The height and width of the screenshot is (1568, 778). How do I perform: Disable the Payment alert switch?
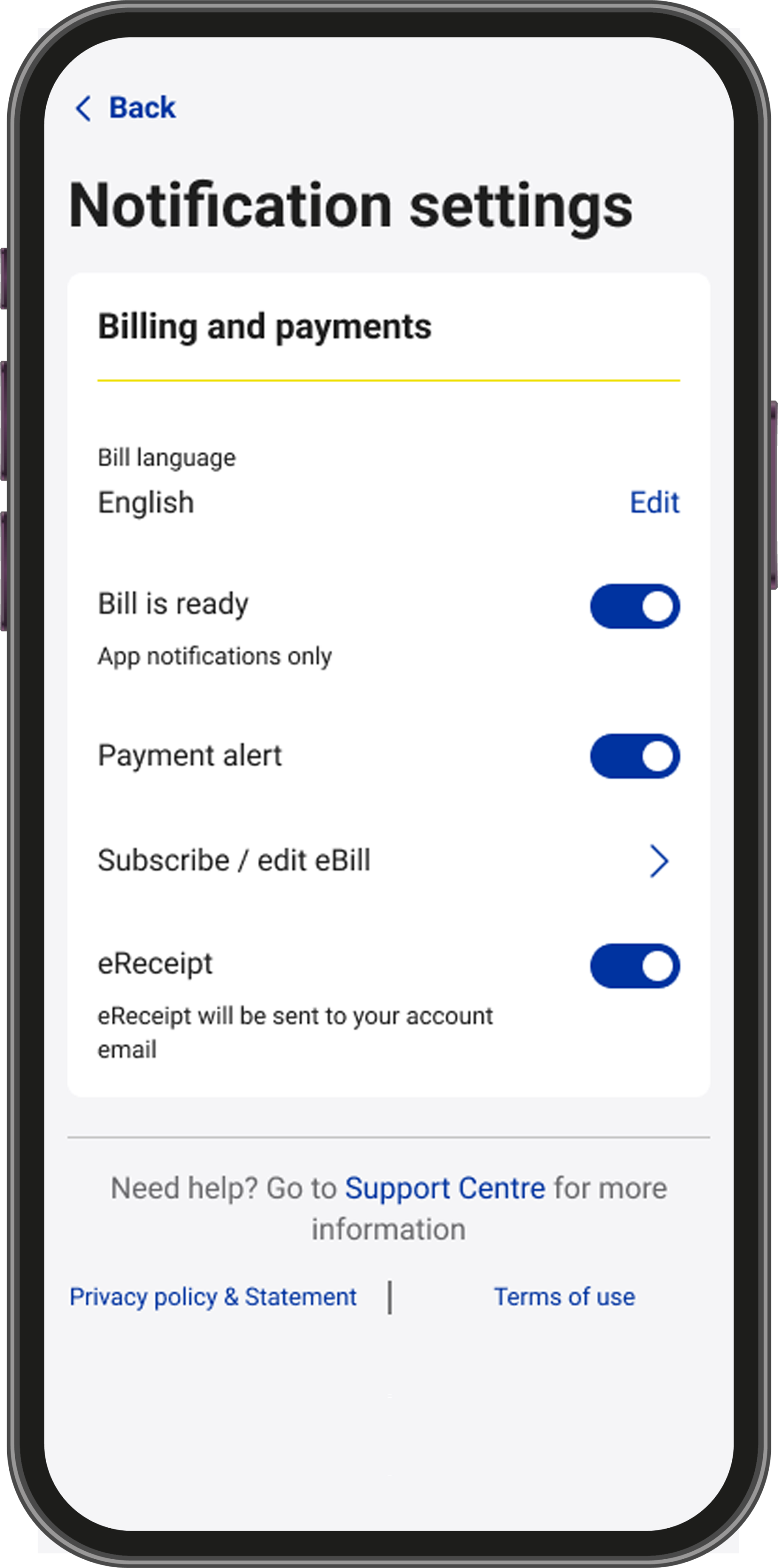click(635, 756)
